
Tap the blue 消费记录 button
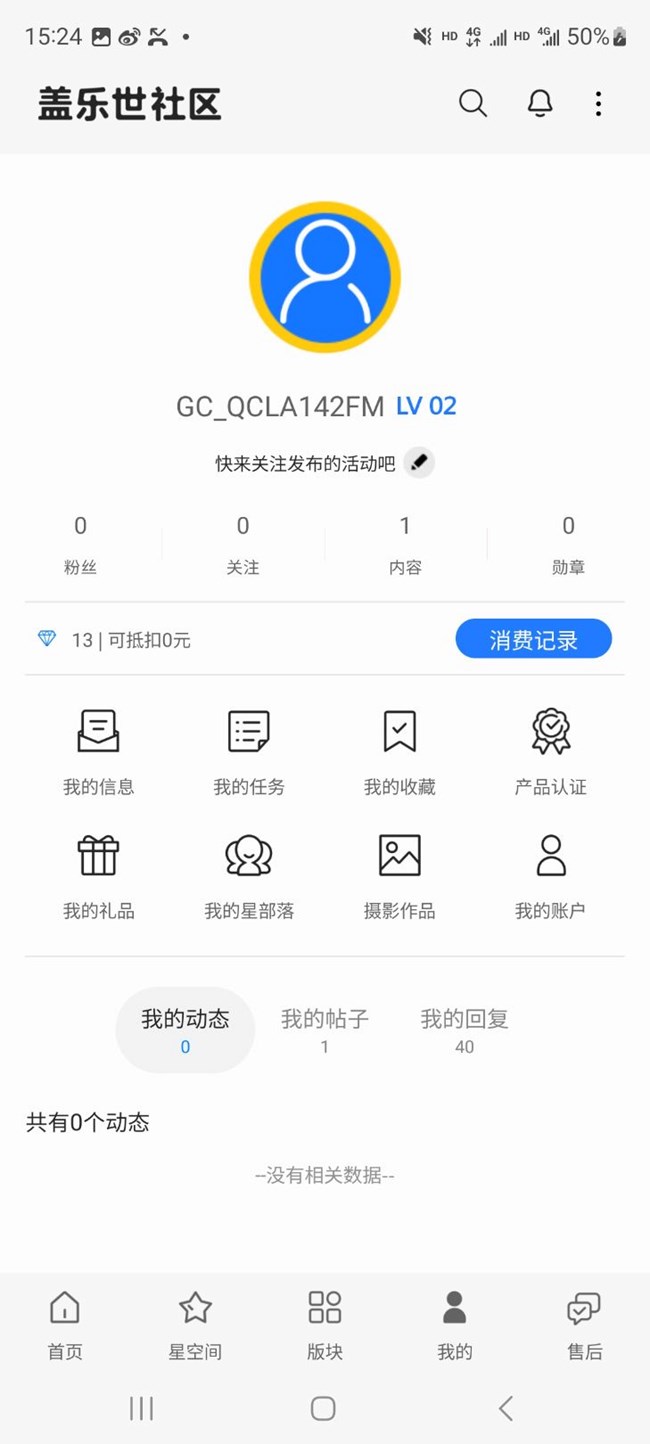[533, 640]
